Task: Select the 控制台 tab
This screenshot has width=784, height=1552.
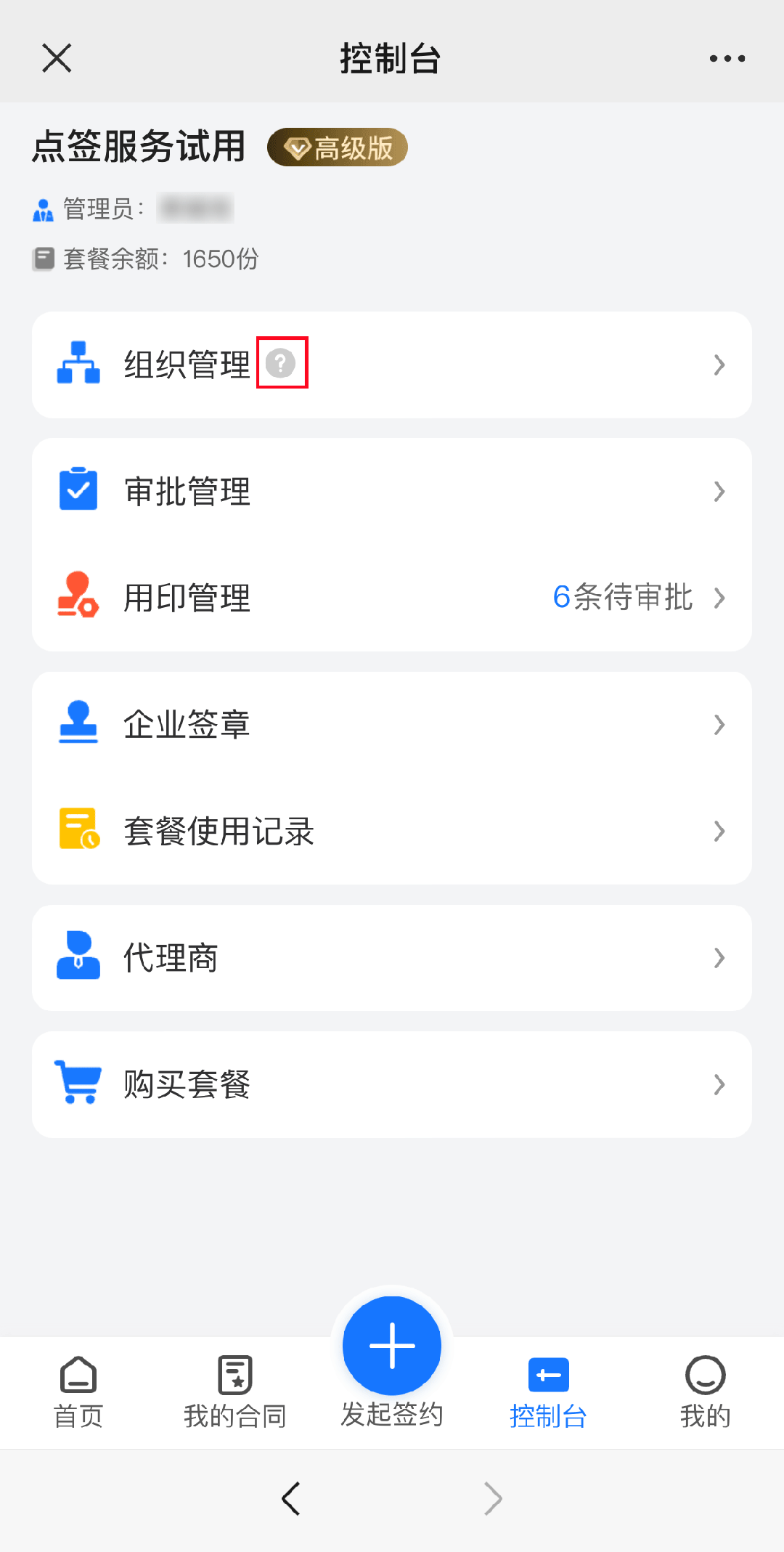Action: pyautogui.click(x=549, y=1392)
